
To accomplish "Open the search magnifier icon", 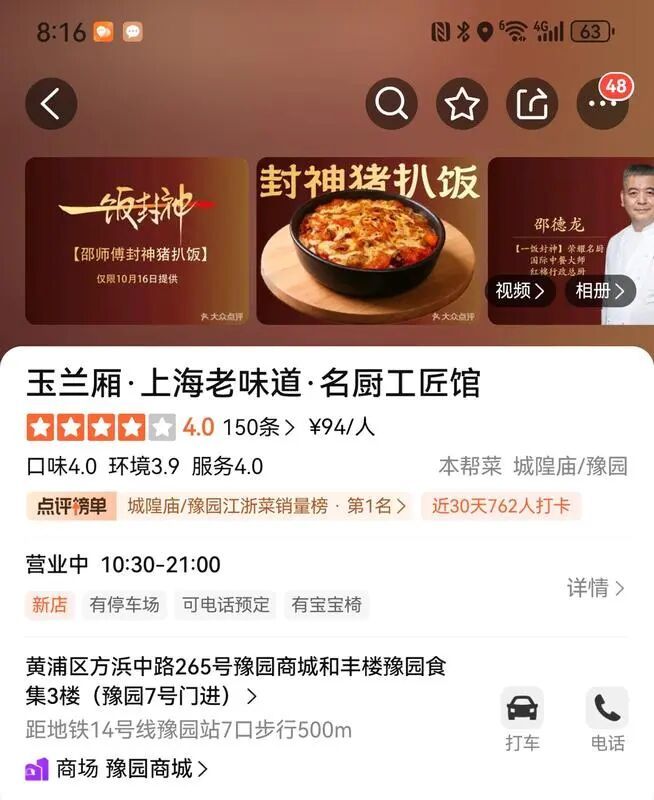I will [x=391, y=104].
